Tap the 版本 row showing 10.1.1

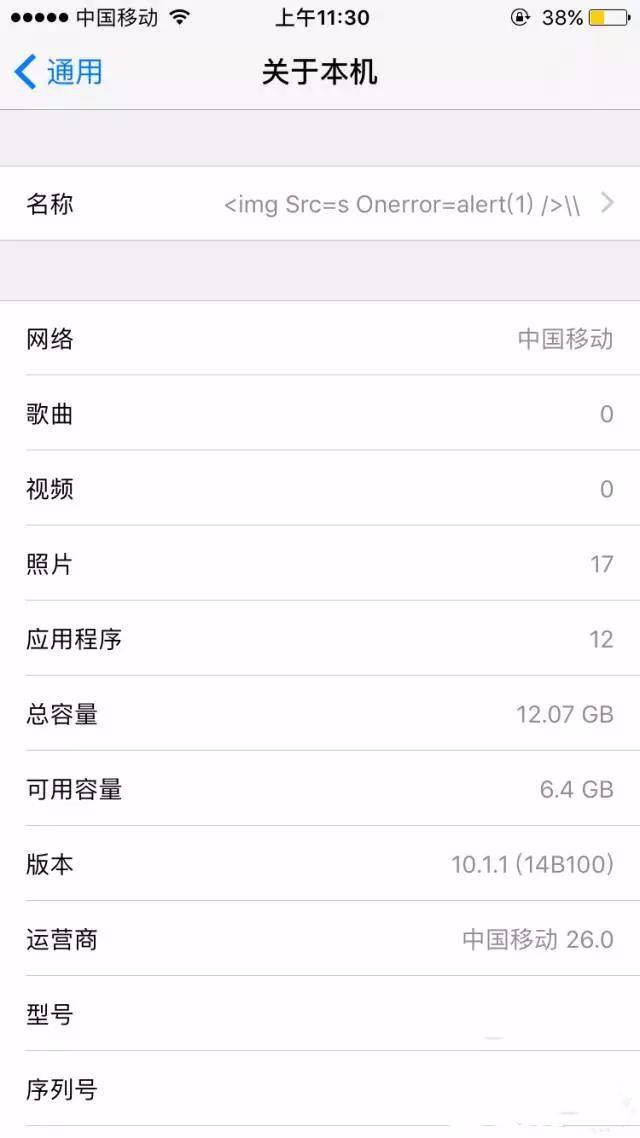pos(320,864)
